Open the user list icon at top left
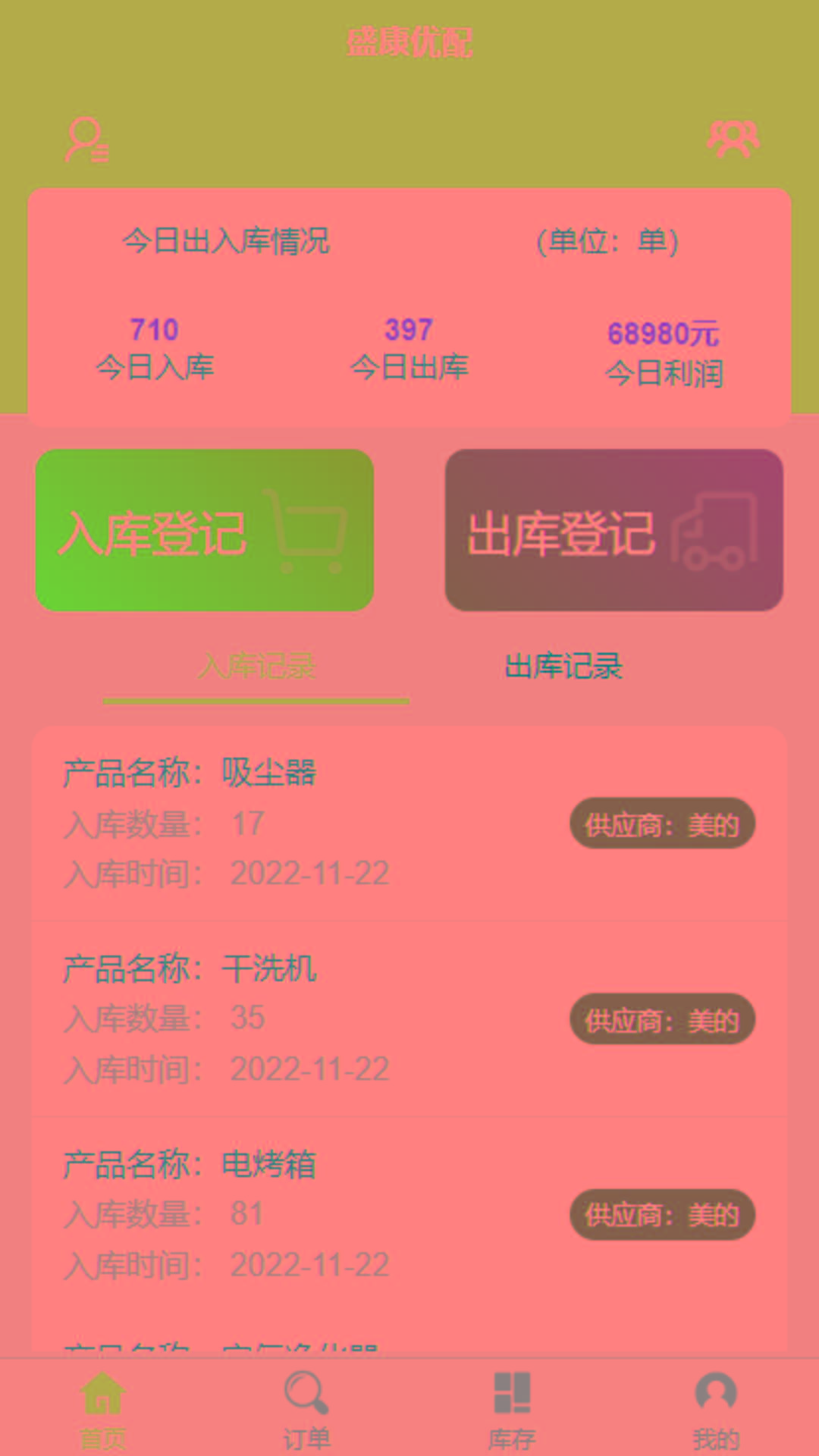The height and width of the screenshot is (1456, 819). tap(86, 140)
